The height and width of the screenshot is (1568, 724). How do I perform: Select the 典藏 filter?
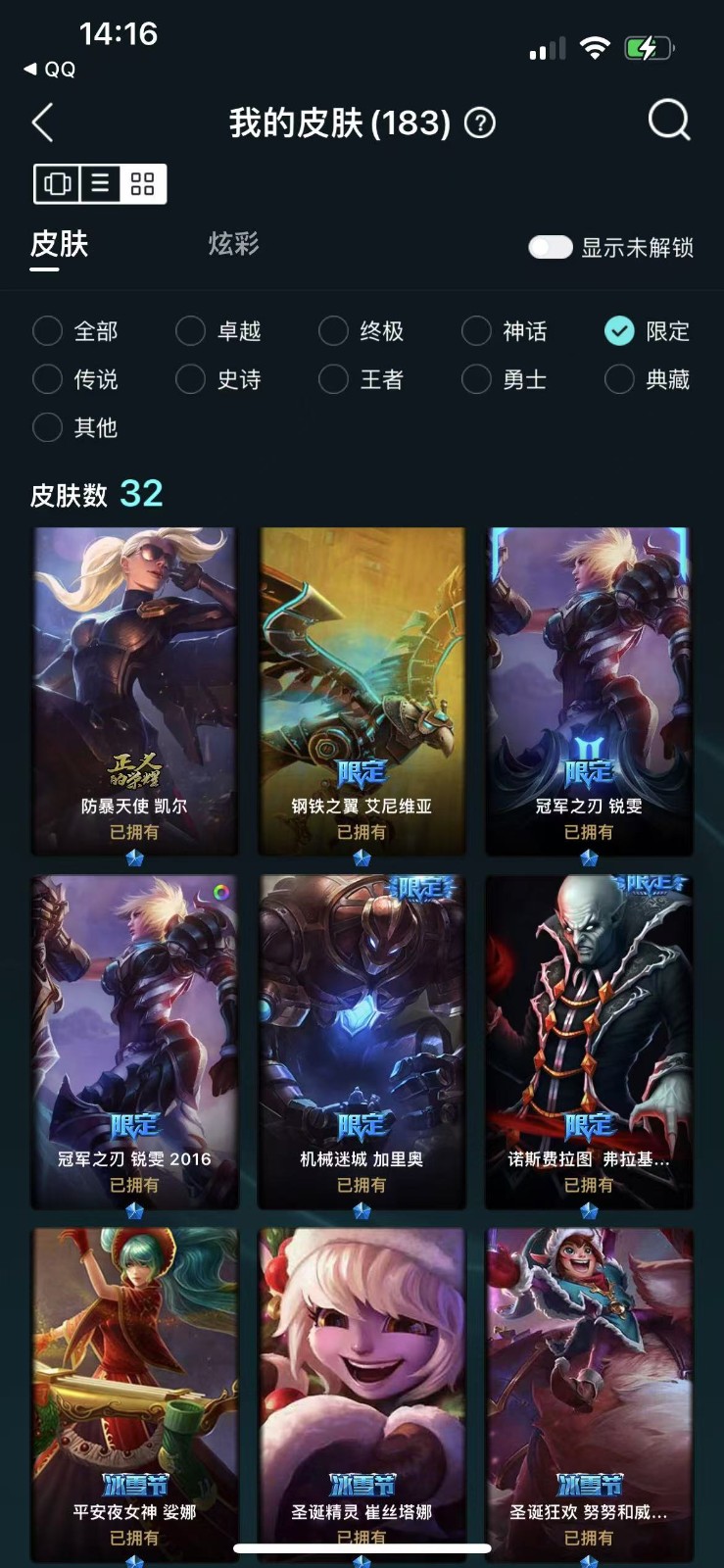(648, 379)
